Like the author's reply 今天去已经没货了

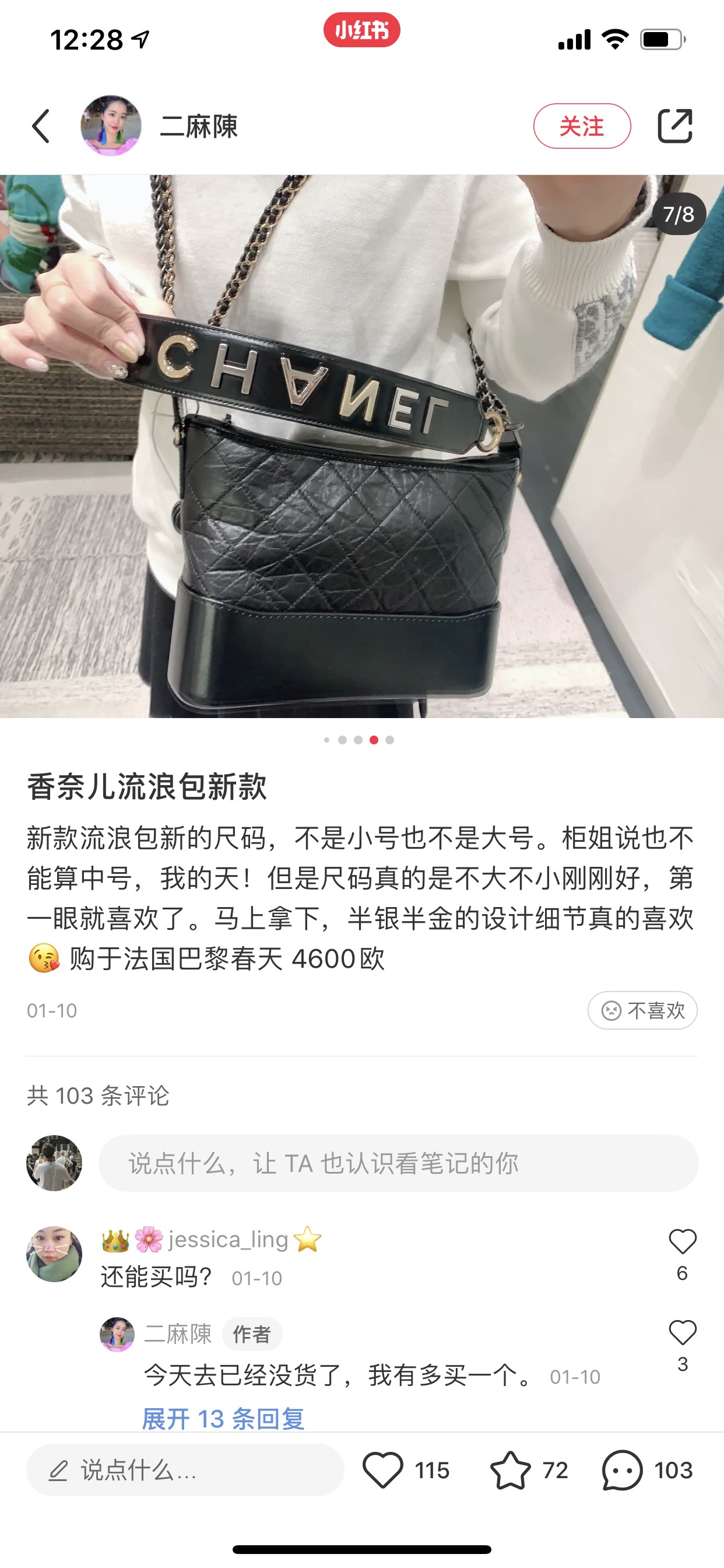682,1333
